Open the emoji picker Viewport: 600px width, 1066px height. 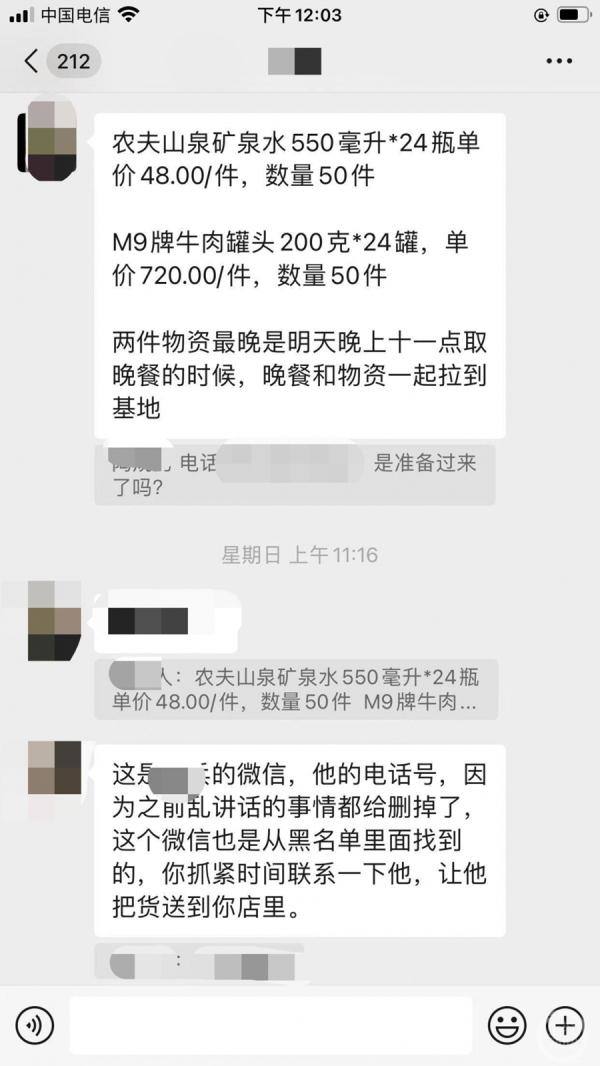tap(507, 1025)
